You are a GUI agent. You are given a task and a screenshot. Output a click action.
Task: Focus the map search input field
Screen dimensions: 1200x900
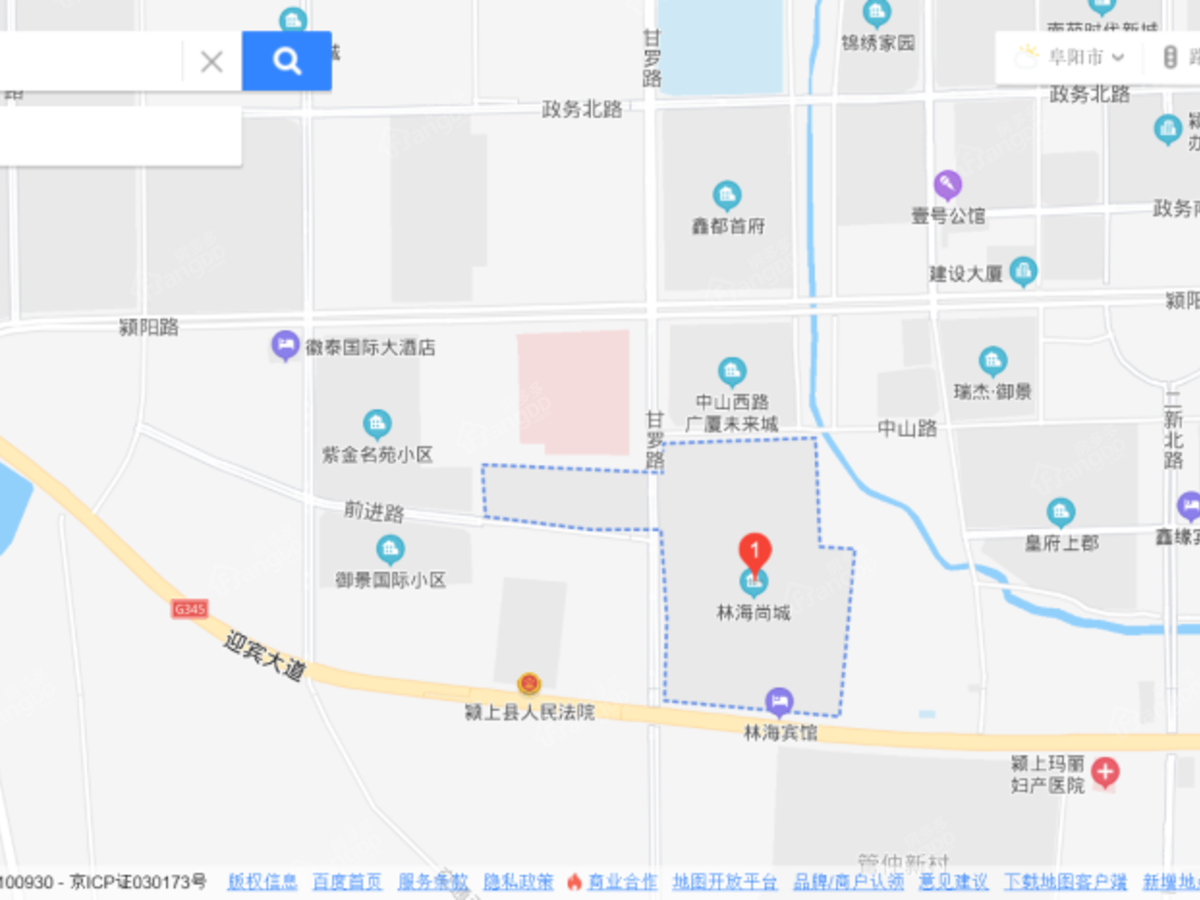coord(90,62)
